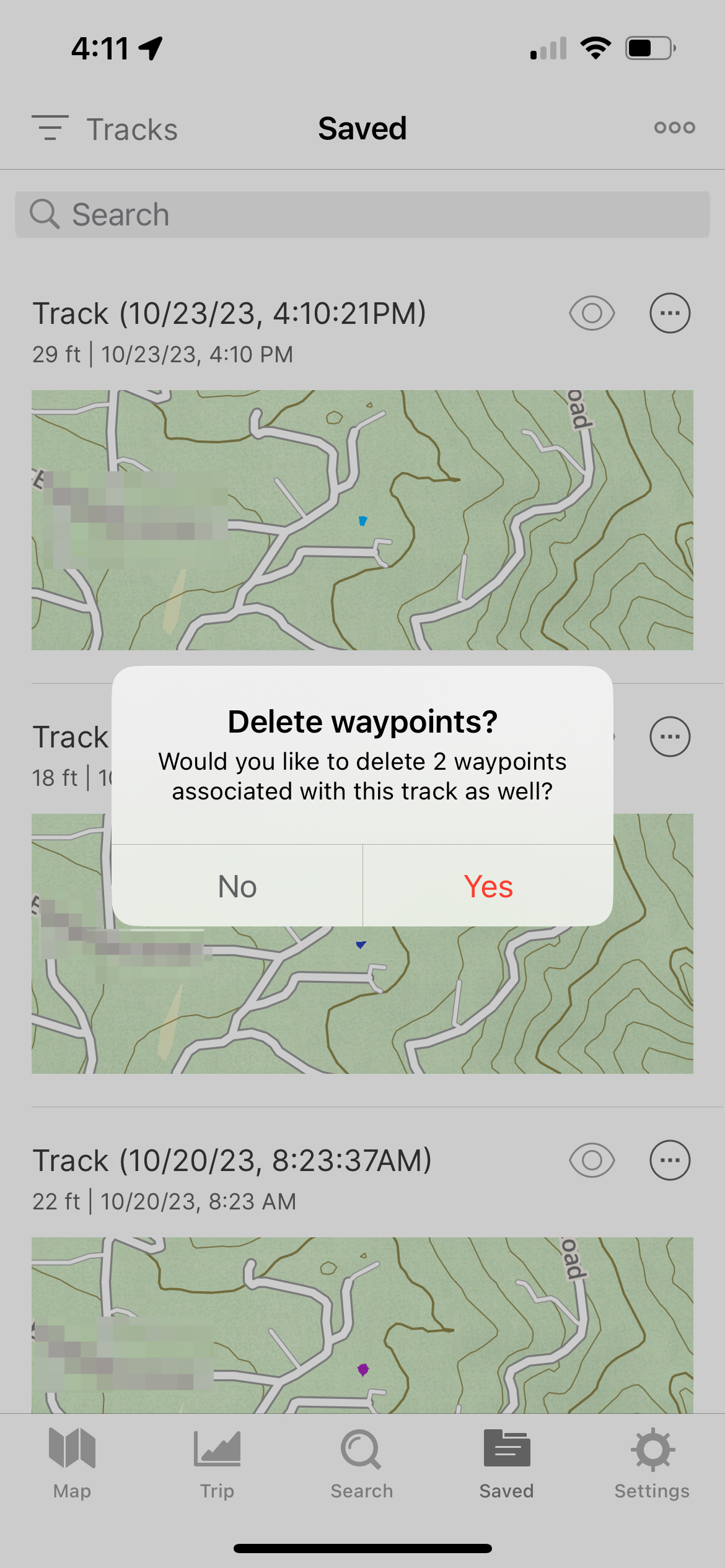This screenshot has height=1568, width=725.
Task: Switch to the Map tab
Action: point(72,1464)
